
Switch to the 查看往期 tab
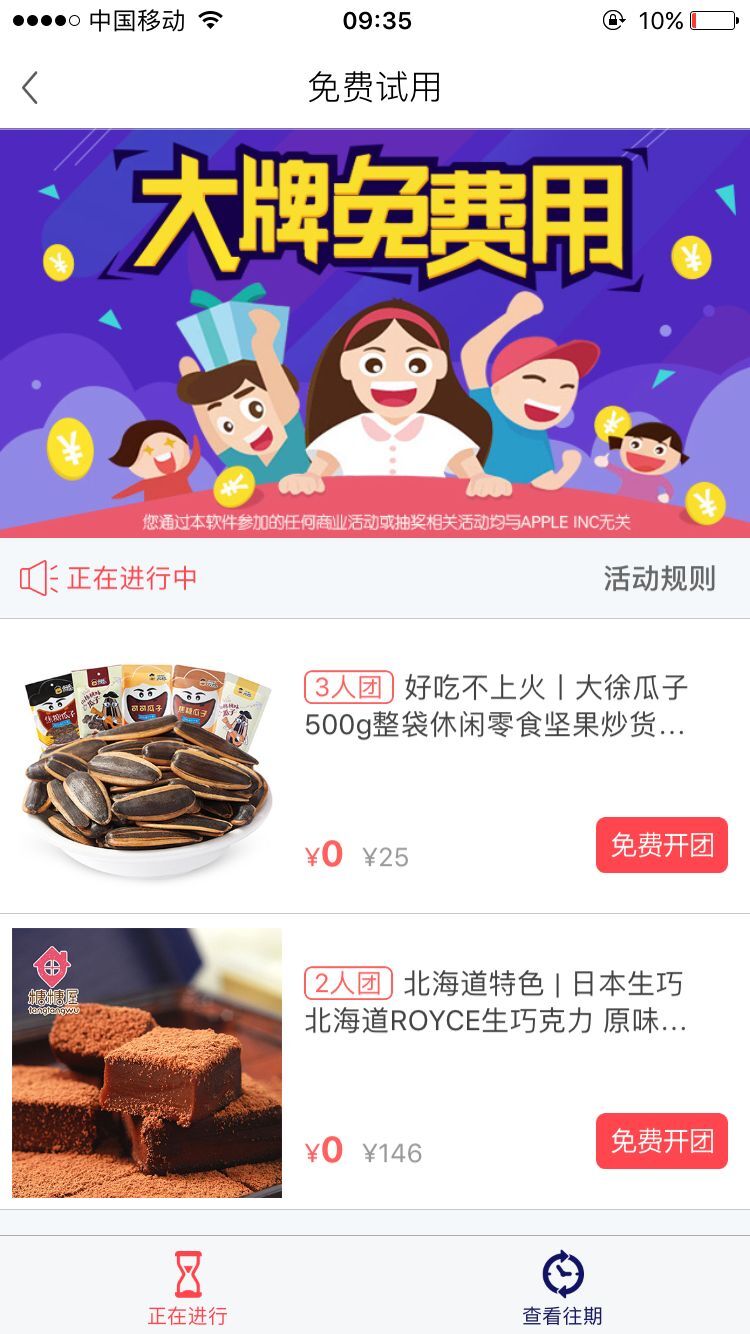(562, 1288)
